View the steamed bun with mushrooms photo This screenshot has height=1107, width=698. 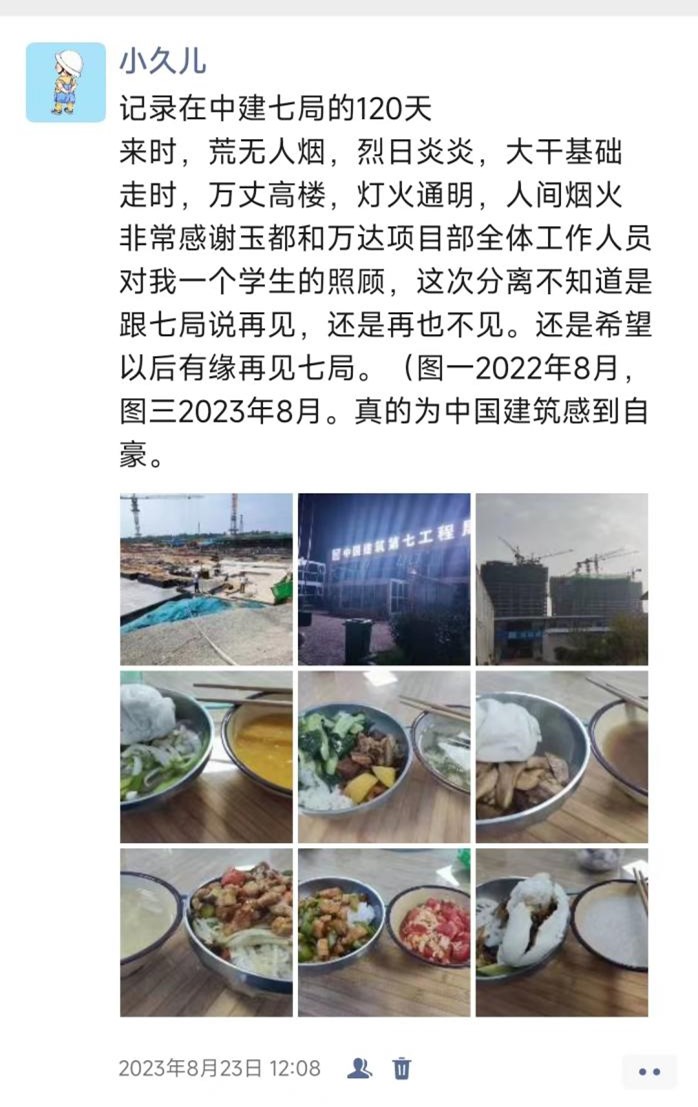561,756
